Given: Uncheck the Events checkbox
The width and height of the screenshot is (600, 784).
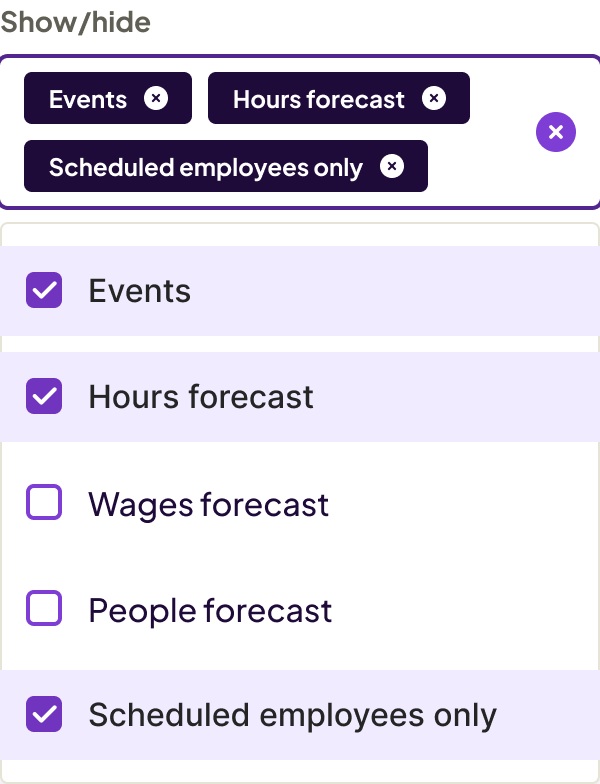Looking at the screenshot, I should (44, 291).
